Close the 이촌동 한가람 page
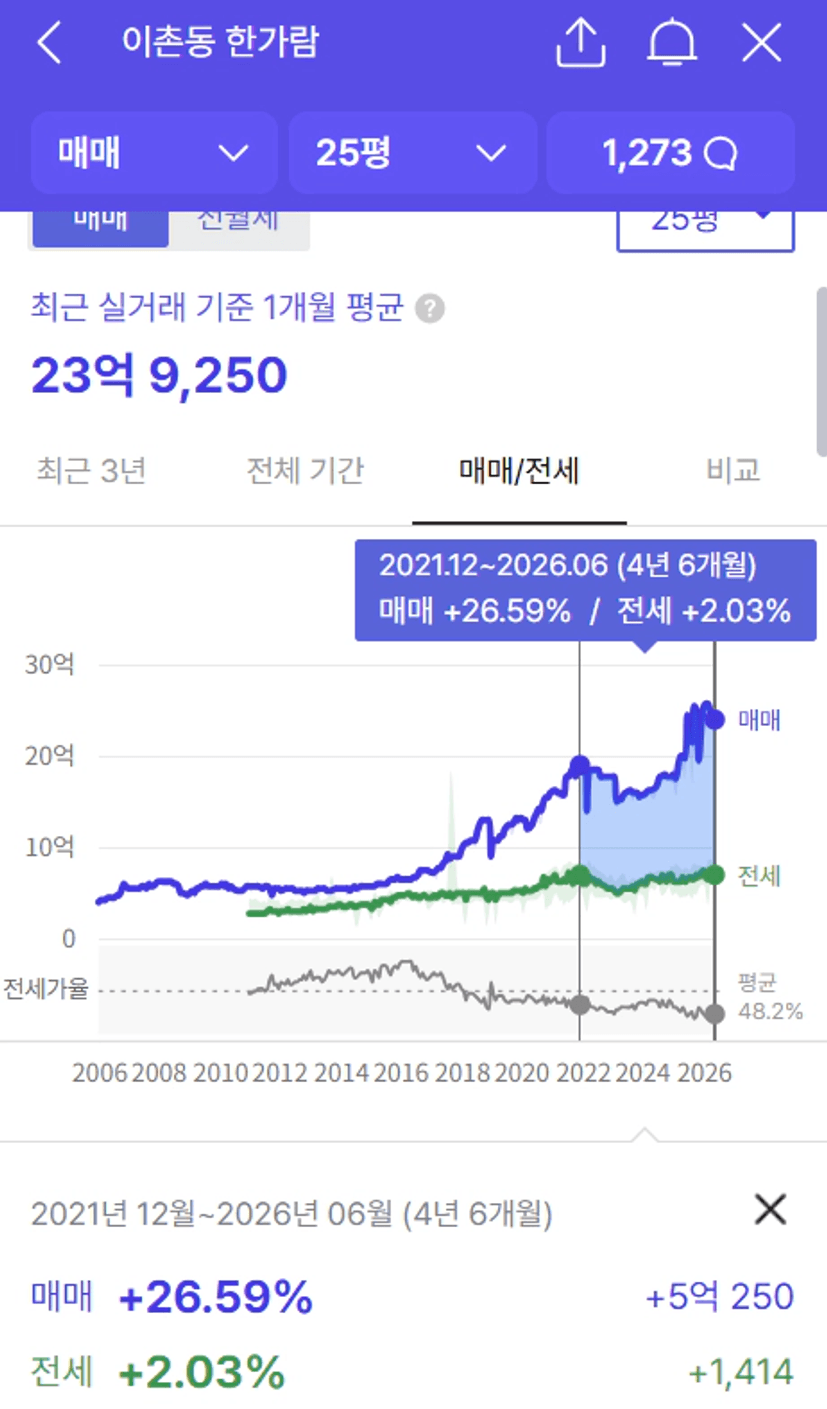Screen dimensions: 827x1409 click(x=761, y=43)
